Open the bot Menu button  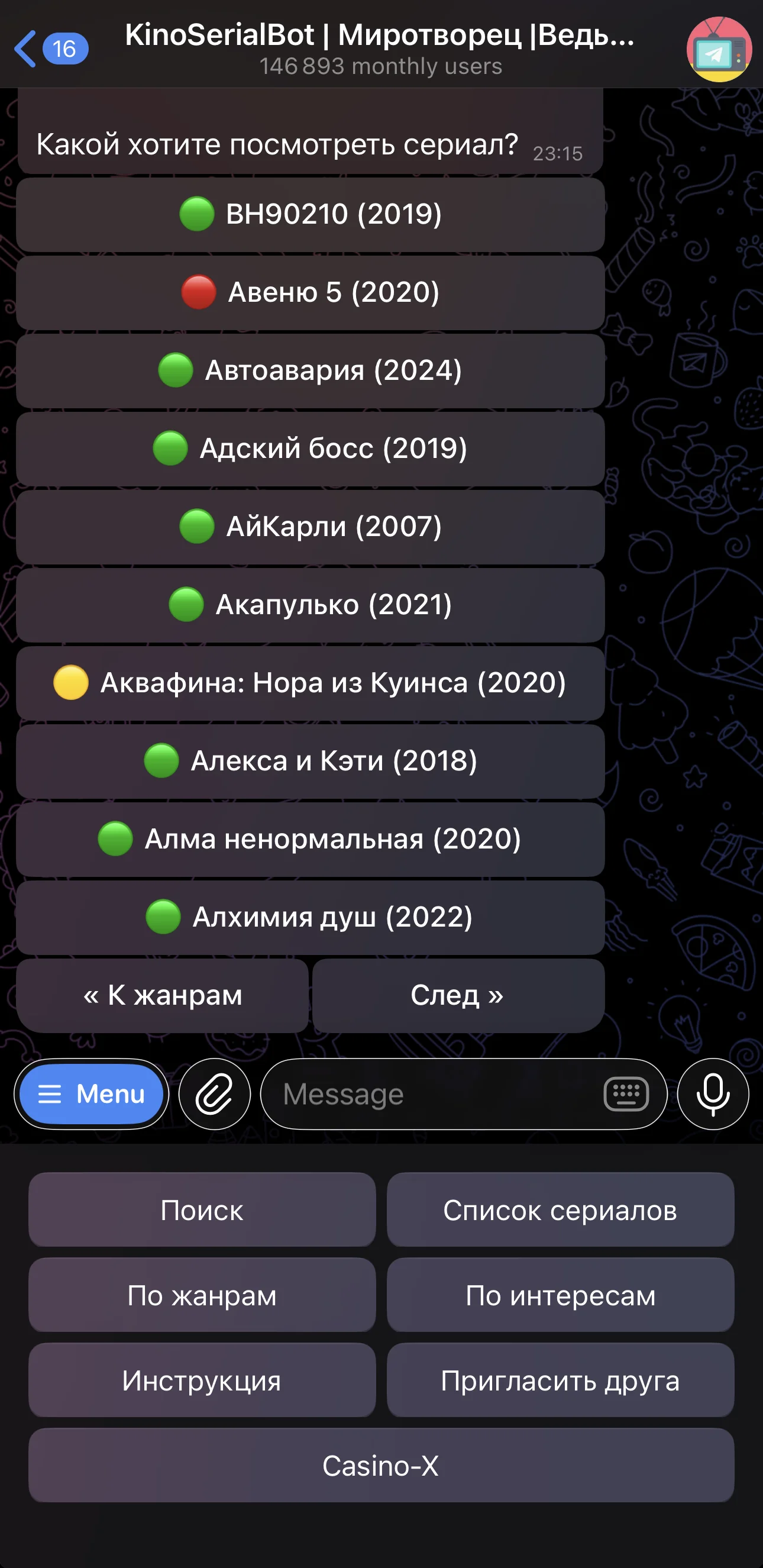[x=91, y=1094]
